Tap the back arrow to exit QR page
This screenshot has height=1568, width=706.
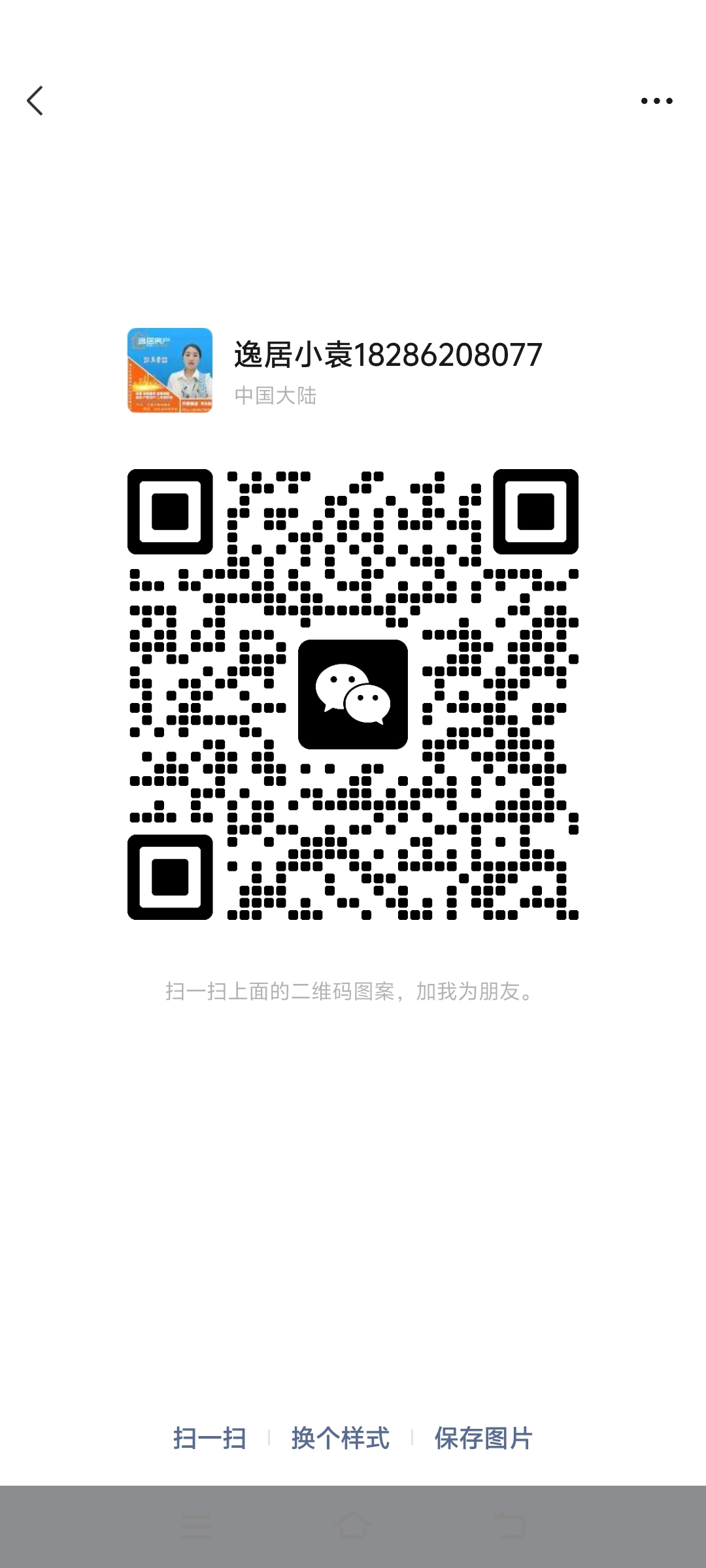[35, 101]
